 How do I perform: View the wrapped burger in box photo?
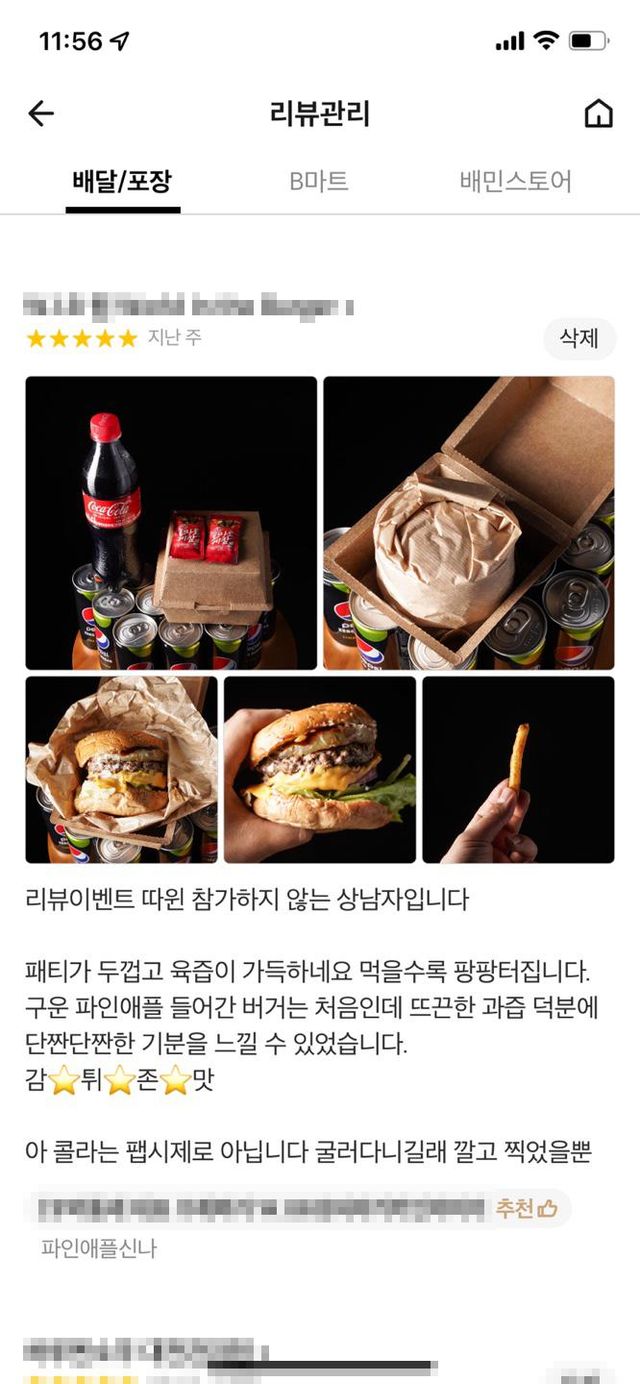[x=469, y=523]
